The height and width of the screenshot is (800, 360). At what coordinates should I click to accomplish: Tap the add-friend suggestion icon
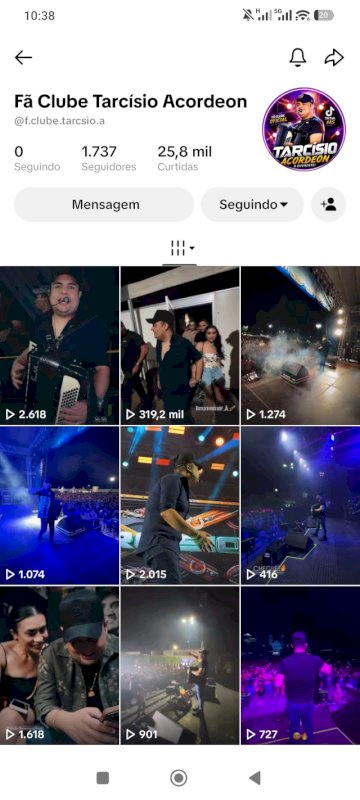pos(328,205)
